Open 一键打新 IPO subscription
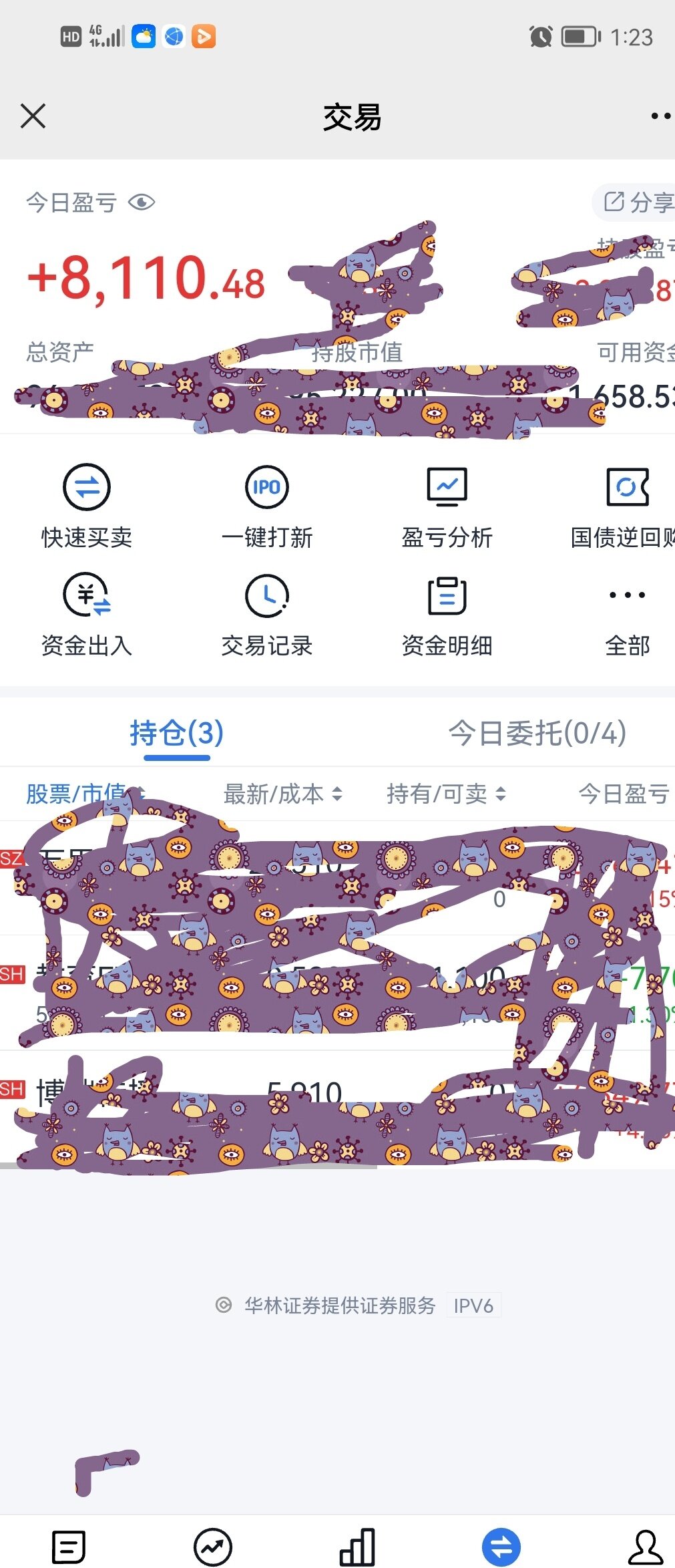The width and height of the screenshot is (675, 1568). click(x=267, y=508)
